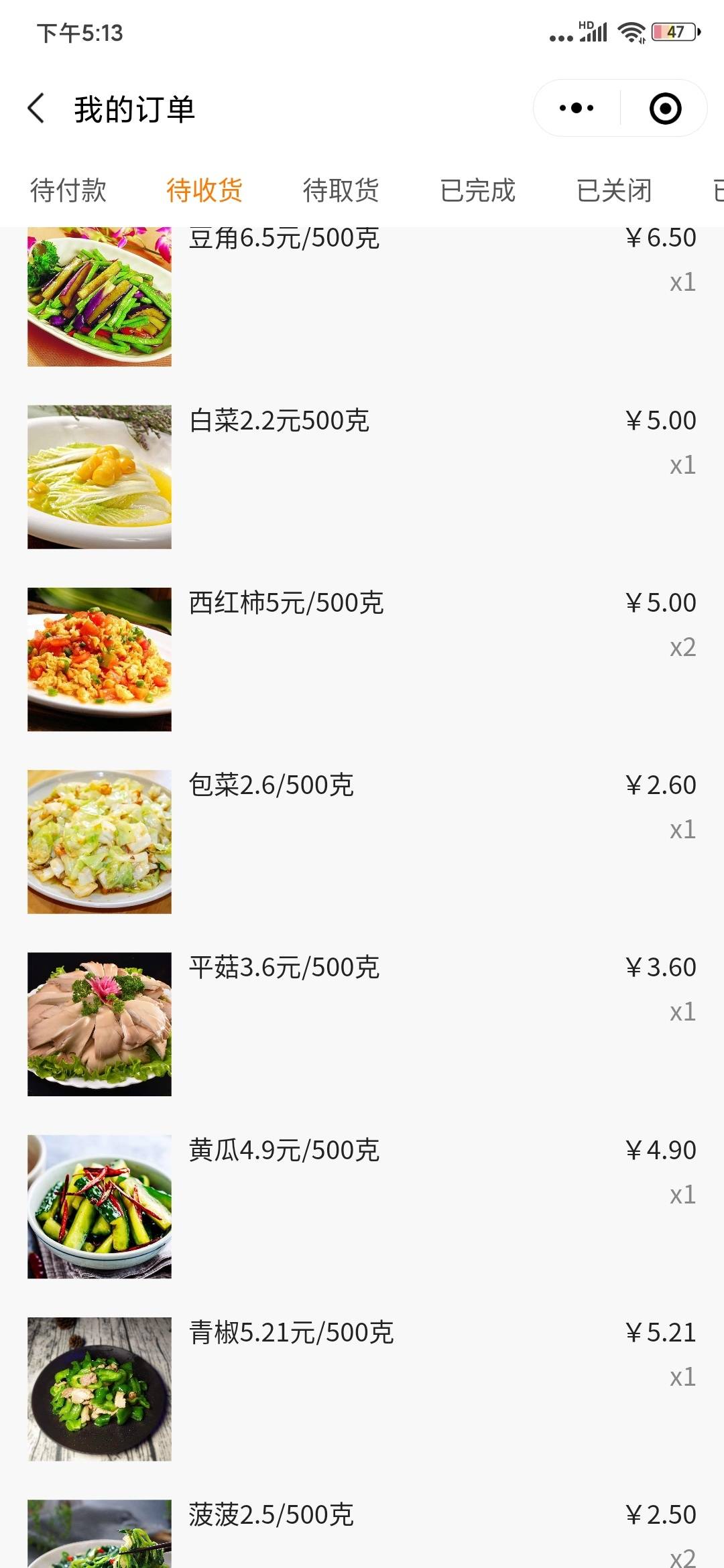Open the 平菇3.6元/500克 order item
This screenshot has width=724, height=1568.
point(362,1024)
